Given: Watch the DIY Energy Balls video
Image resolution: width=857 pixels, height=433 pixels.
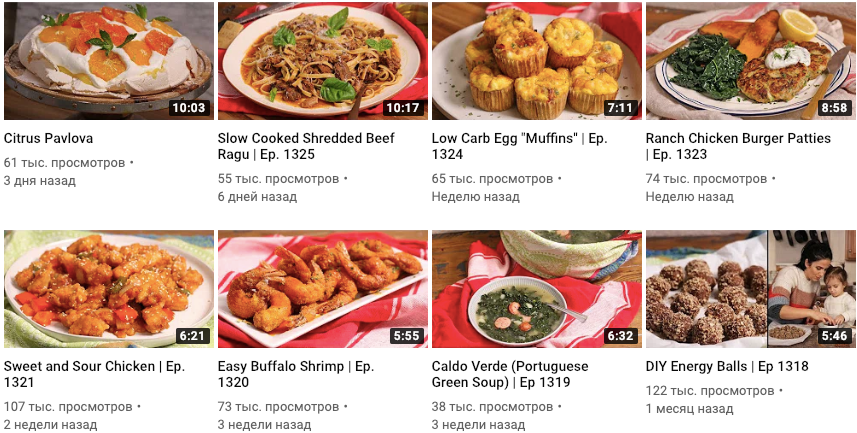Looking at the screenshot, I should tap(750, 290).
